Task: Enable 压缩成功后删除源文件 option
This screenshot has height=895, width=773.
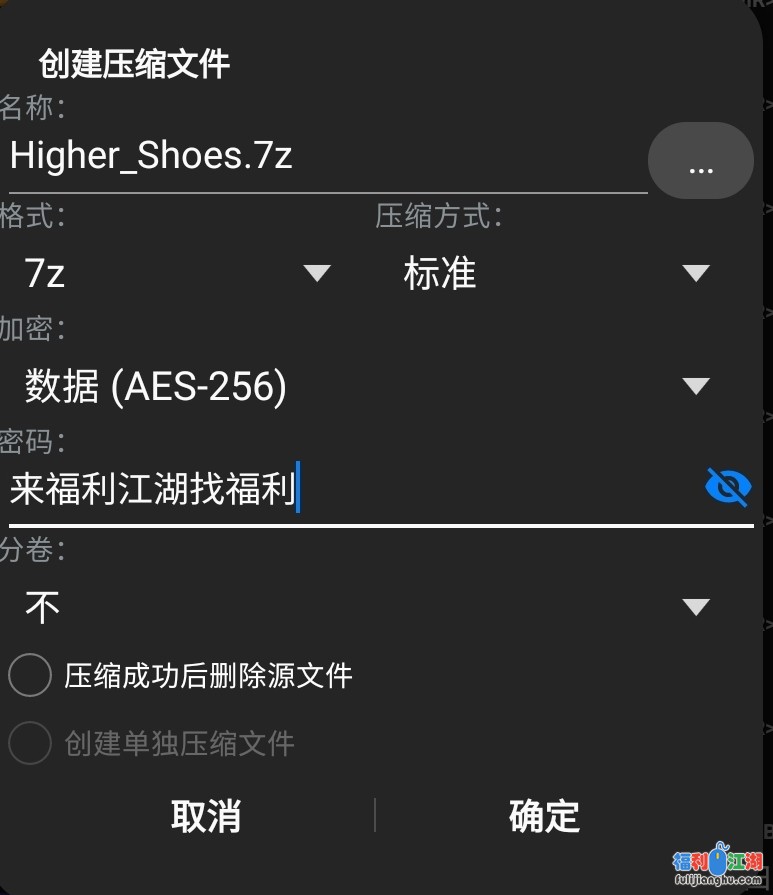Action: pyautogui.click(x=30, y=674)
